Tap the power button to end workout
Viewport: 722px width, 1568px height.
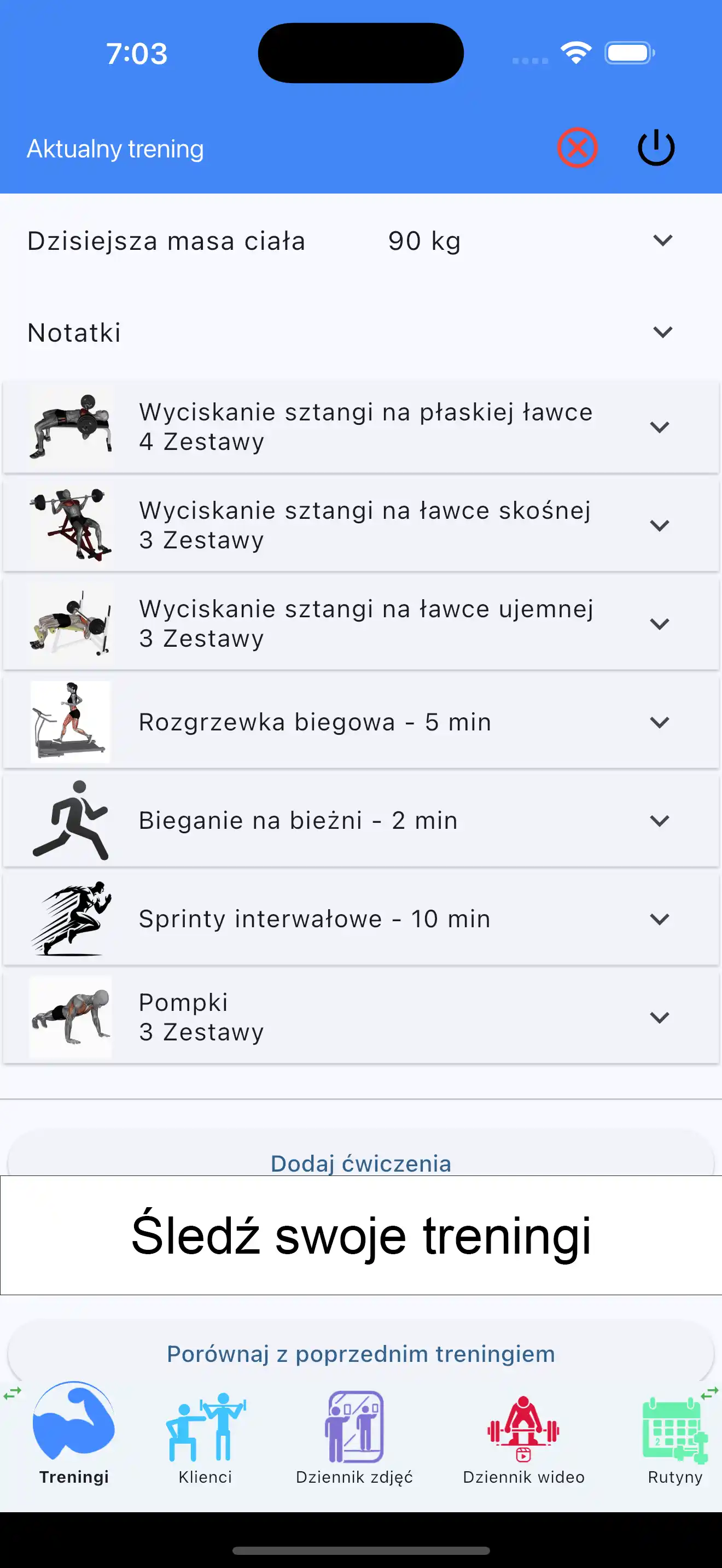tap(656, 147)
